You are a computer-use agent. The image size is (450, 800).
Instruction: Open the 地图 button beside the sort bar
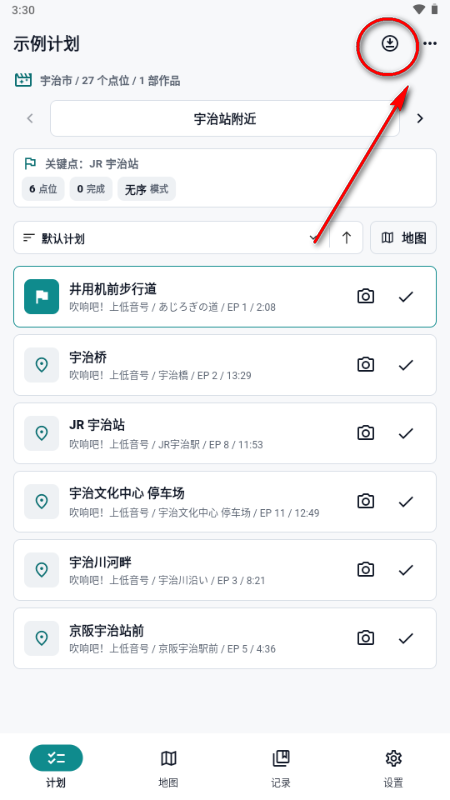(403, 238)
